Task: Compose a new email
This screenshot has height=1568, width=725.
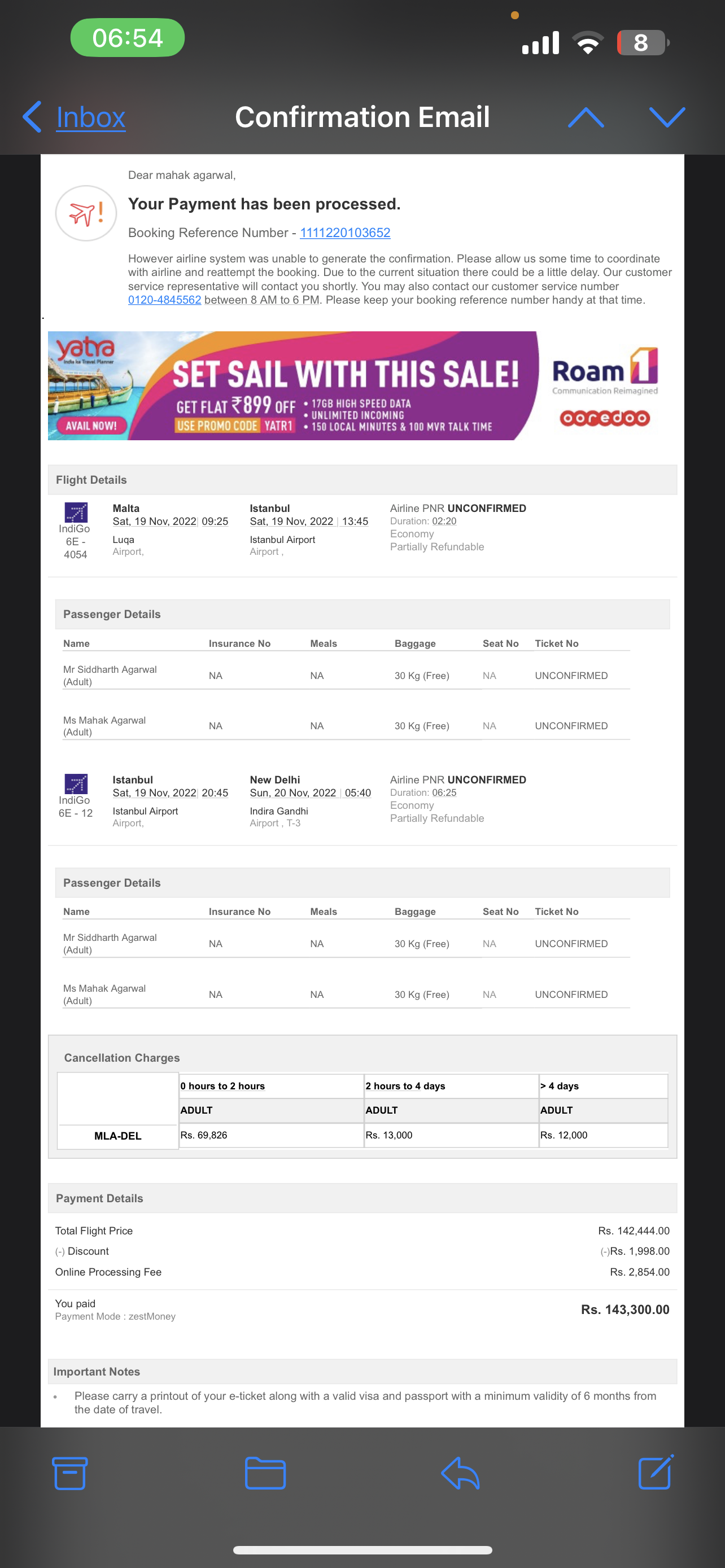Action: (x=656, y=1472)
